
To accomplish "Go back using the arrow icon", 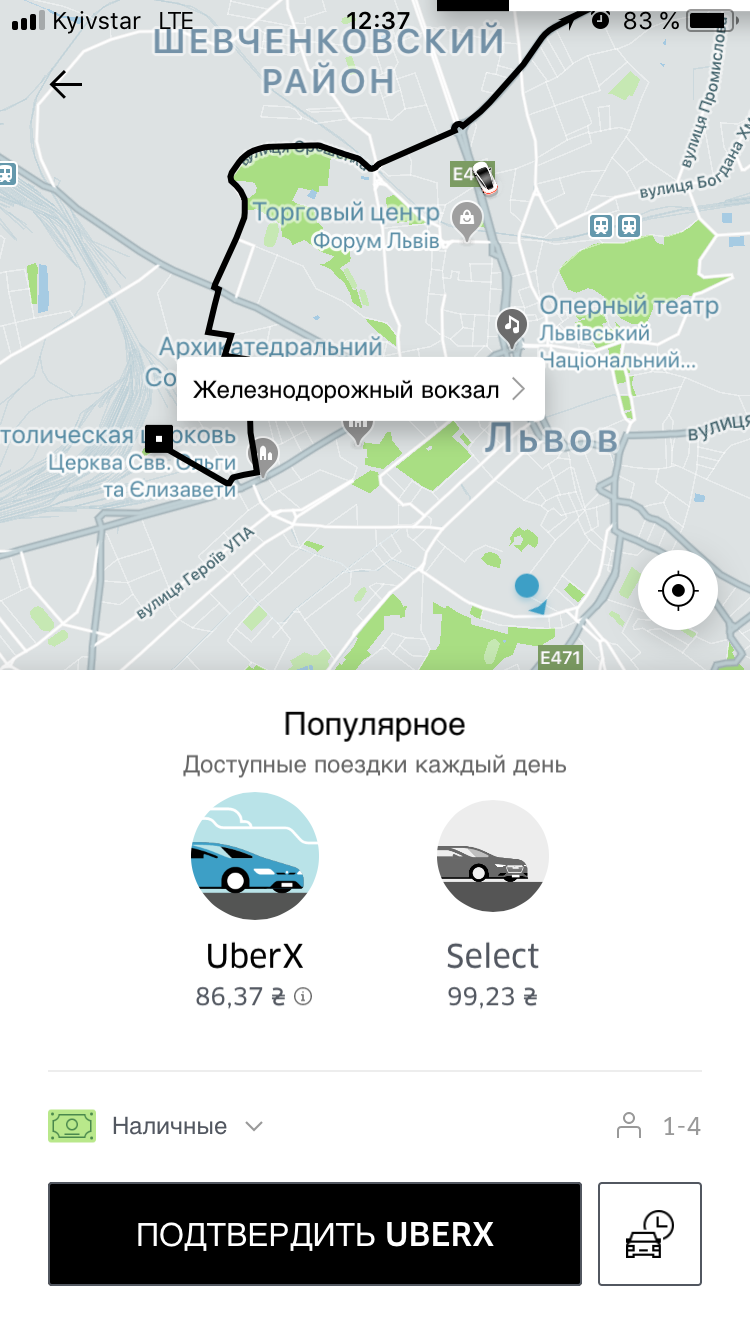I will (66, 85).
